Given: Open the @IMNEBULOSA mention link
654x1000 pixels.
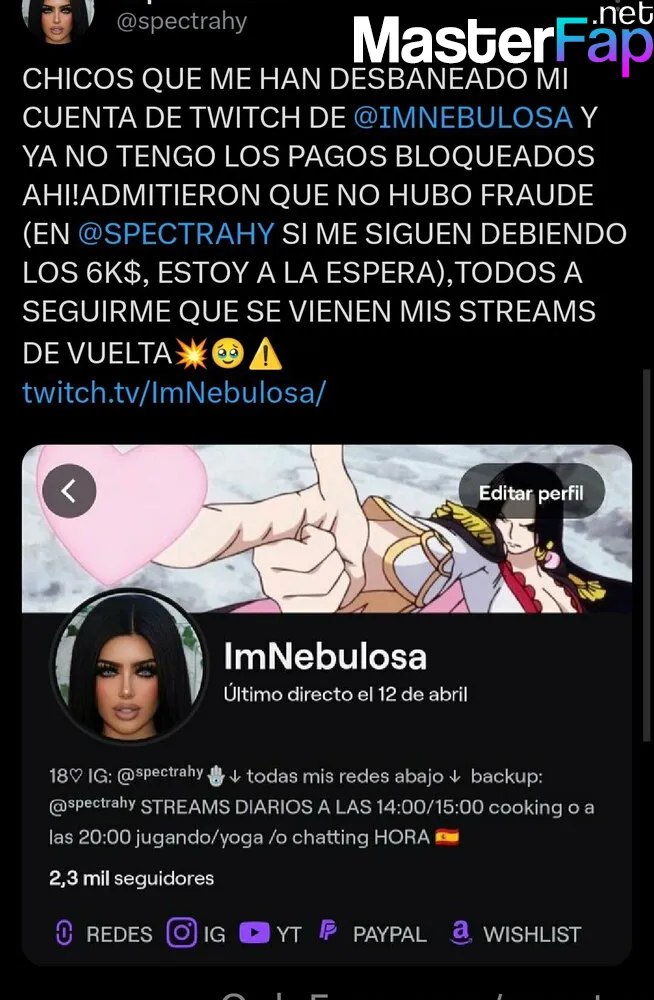Looking at the screenshot, I should click(x=463, y=118).
